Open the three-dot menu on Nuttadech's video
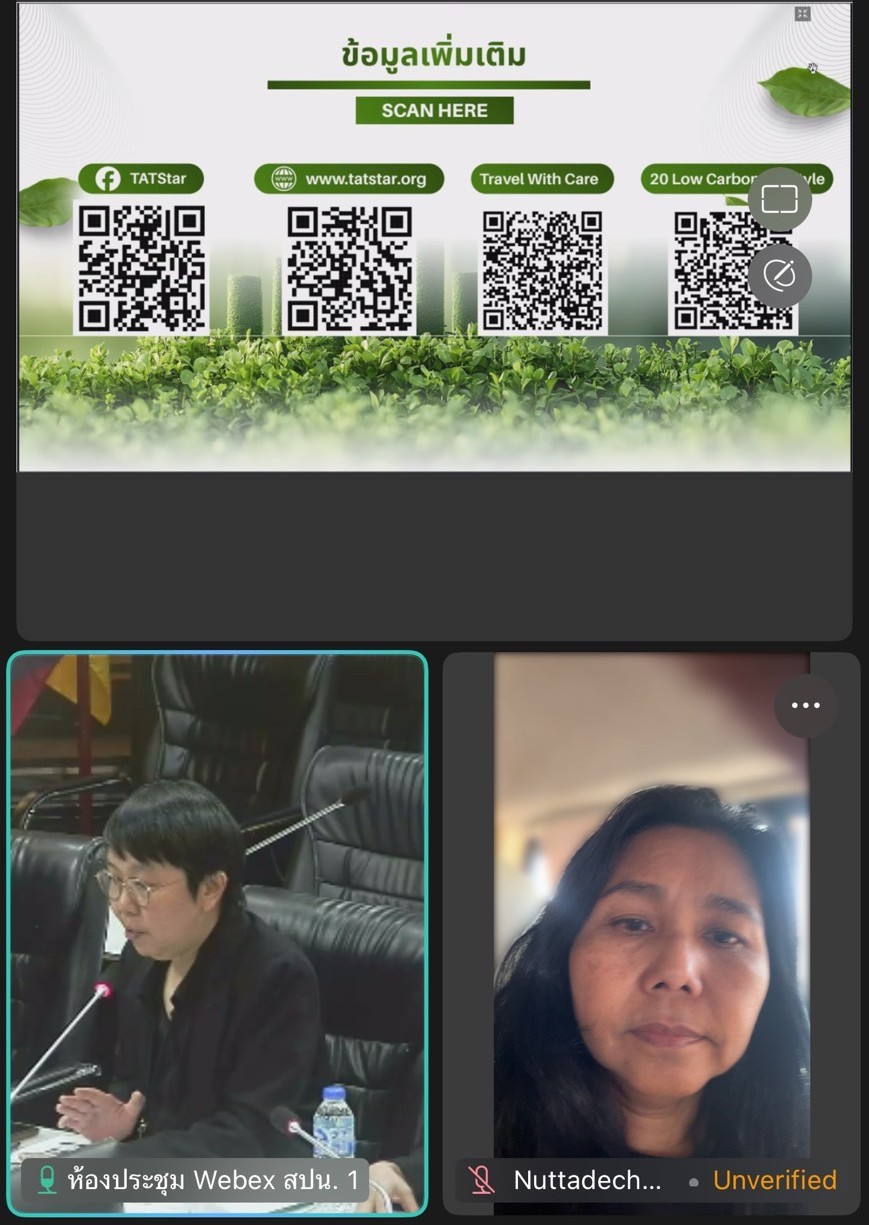 [805, 705]
